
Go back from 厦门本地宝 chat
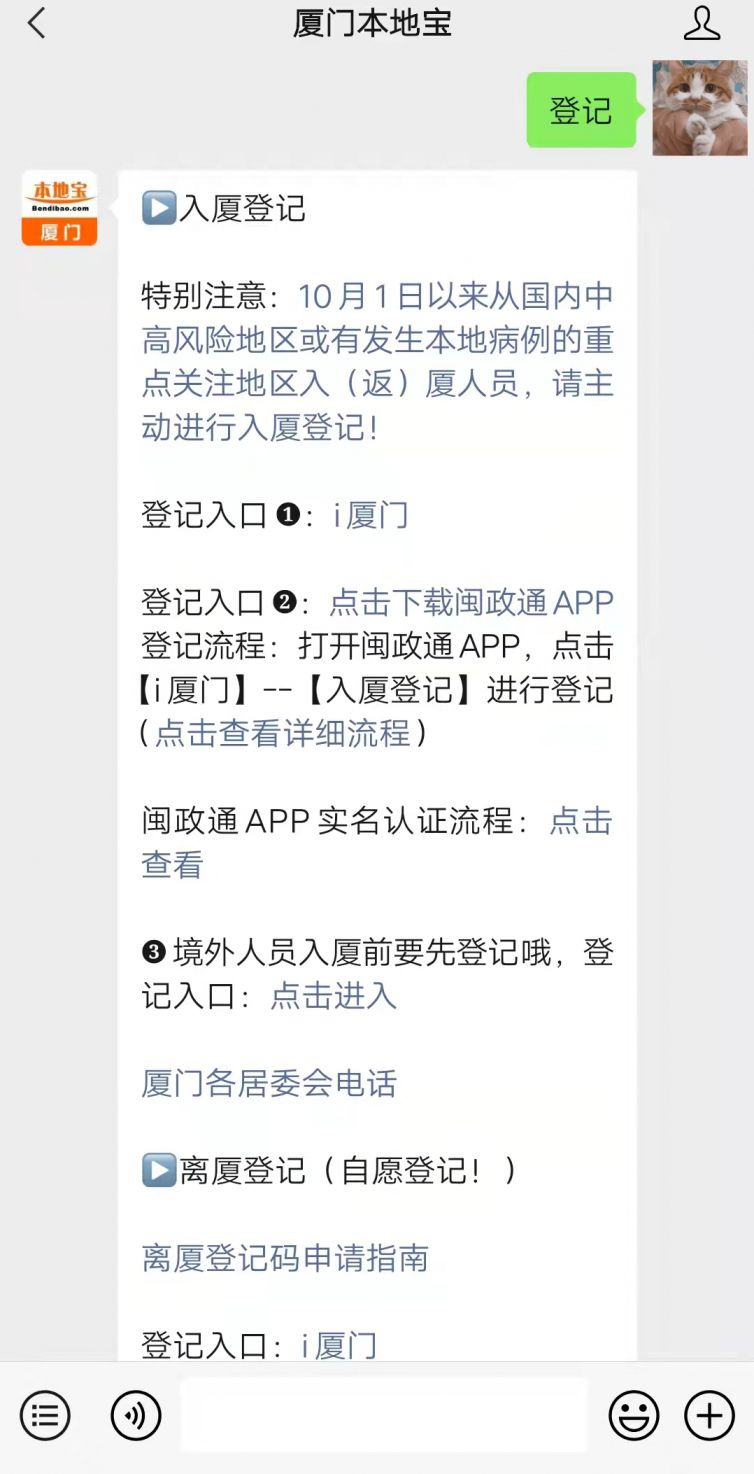point(37,24)
